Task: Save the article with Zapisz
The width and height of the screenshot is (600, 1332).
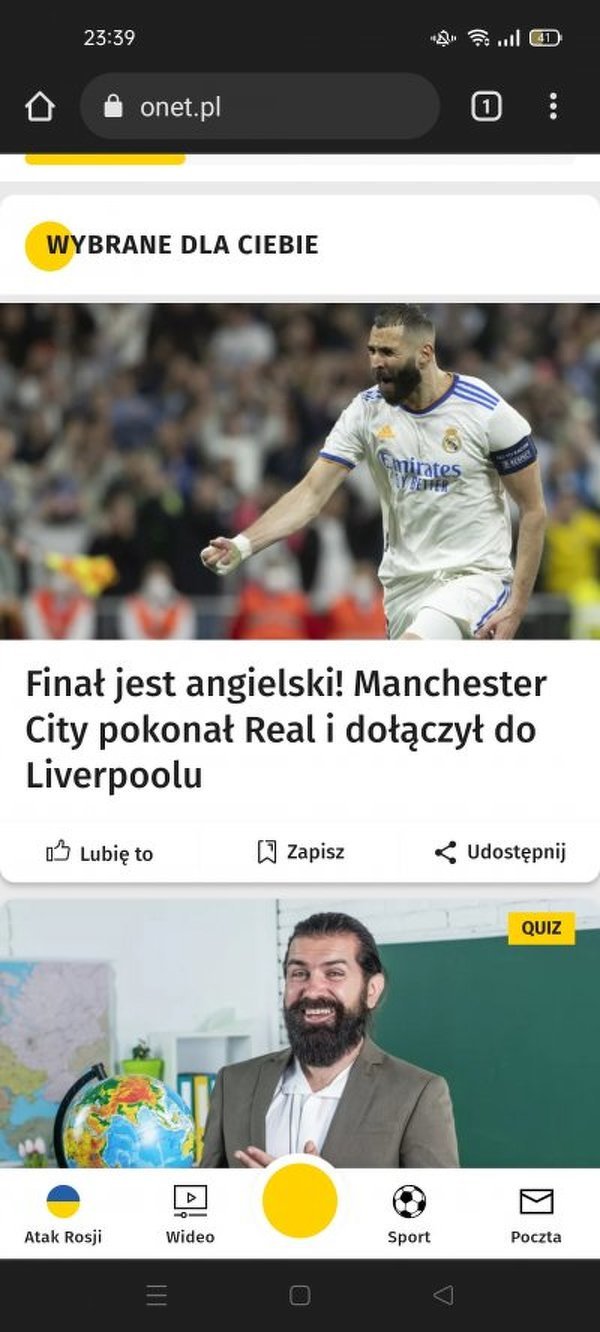Action: [x=300, y=852]
